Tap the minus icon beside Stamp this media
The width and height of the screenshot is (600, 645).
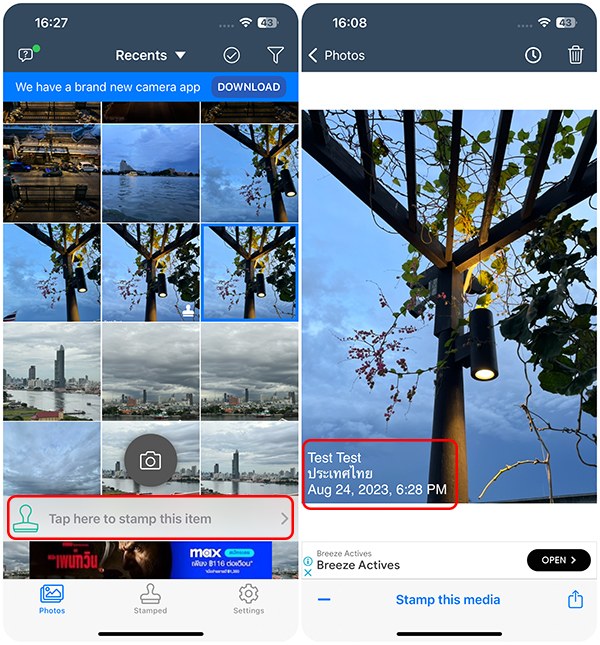(324, 600)
